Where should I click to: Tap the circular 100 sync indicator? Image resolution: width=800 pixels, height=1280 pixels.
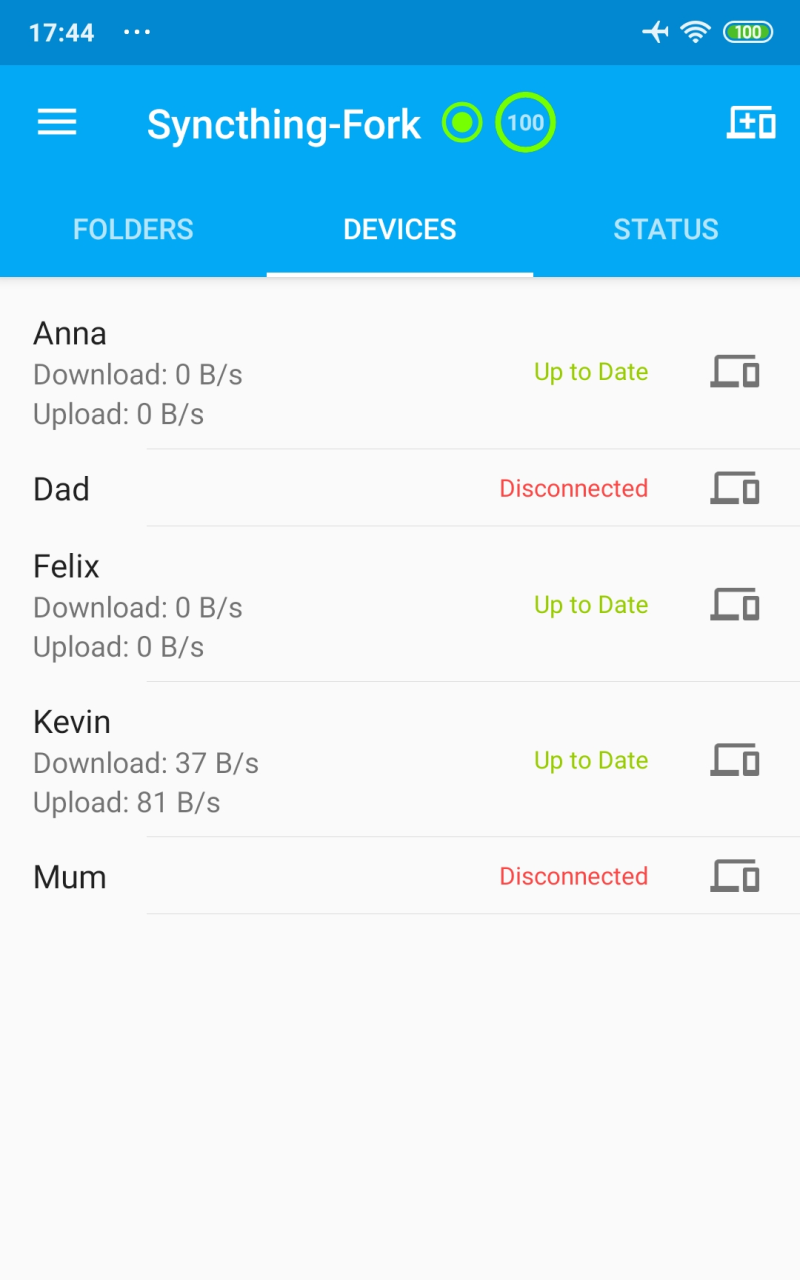(525, 122)
